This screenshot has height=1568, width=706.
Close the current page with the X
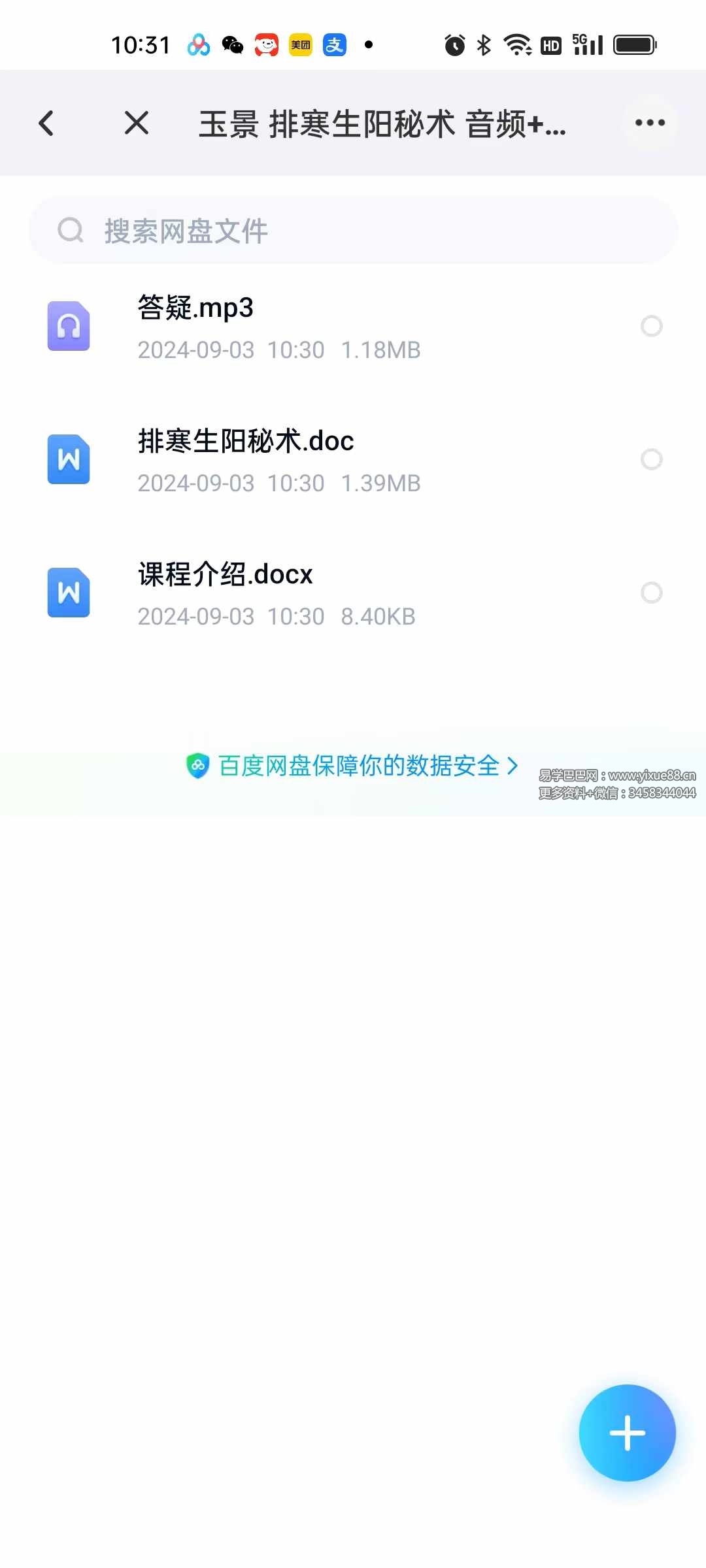pos(135,123)
